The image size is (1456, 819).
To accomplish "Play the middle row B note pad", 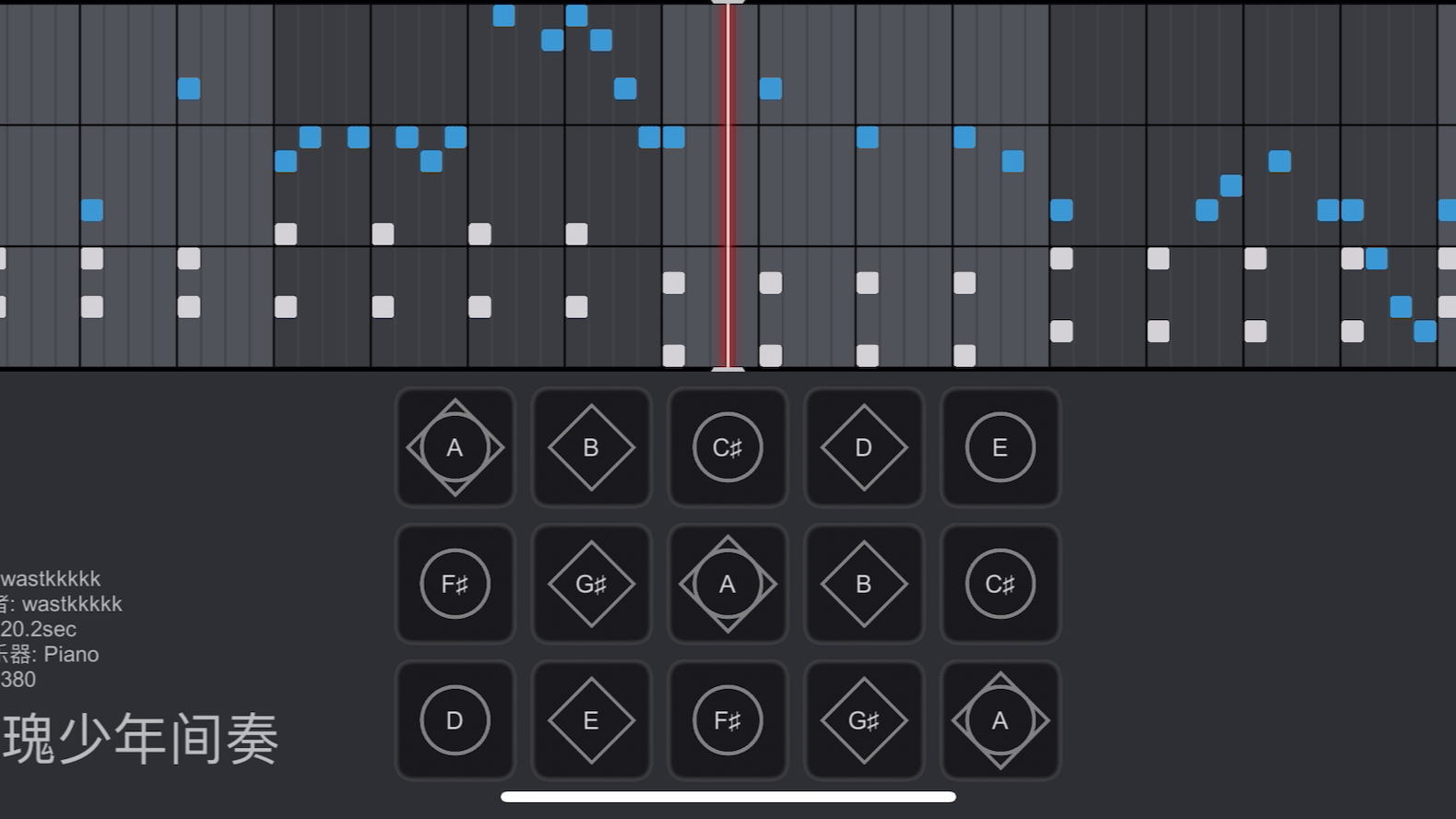I will click(x=864, y=584).
